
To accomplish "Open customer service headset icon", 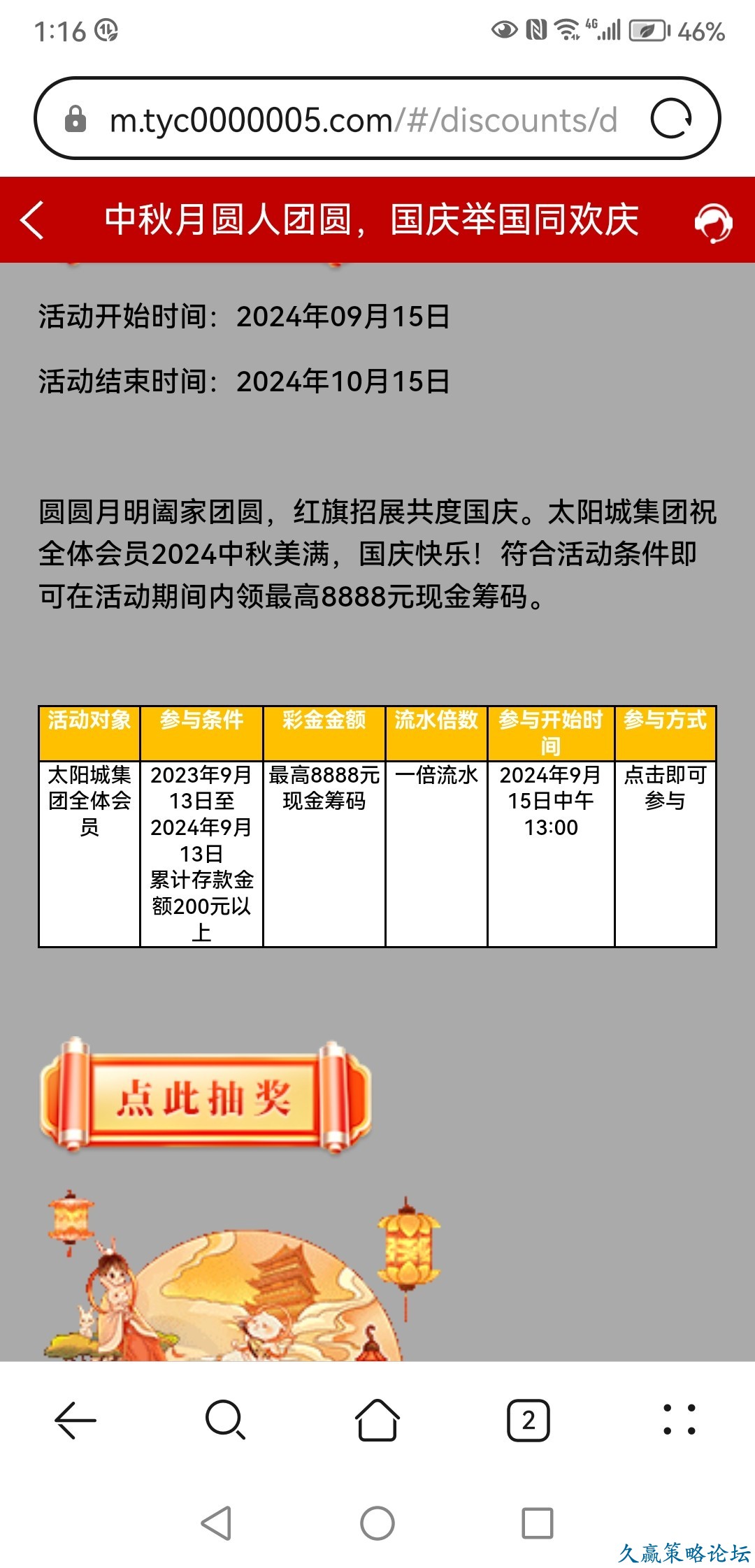I will (713, 223).
